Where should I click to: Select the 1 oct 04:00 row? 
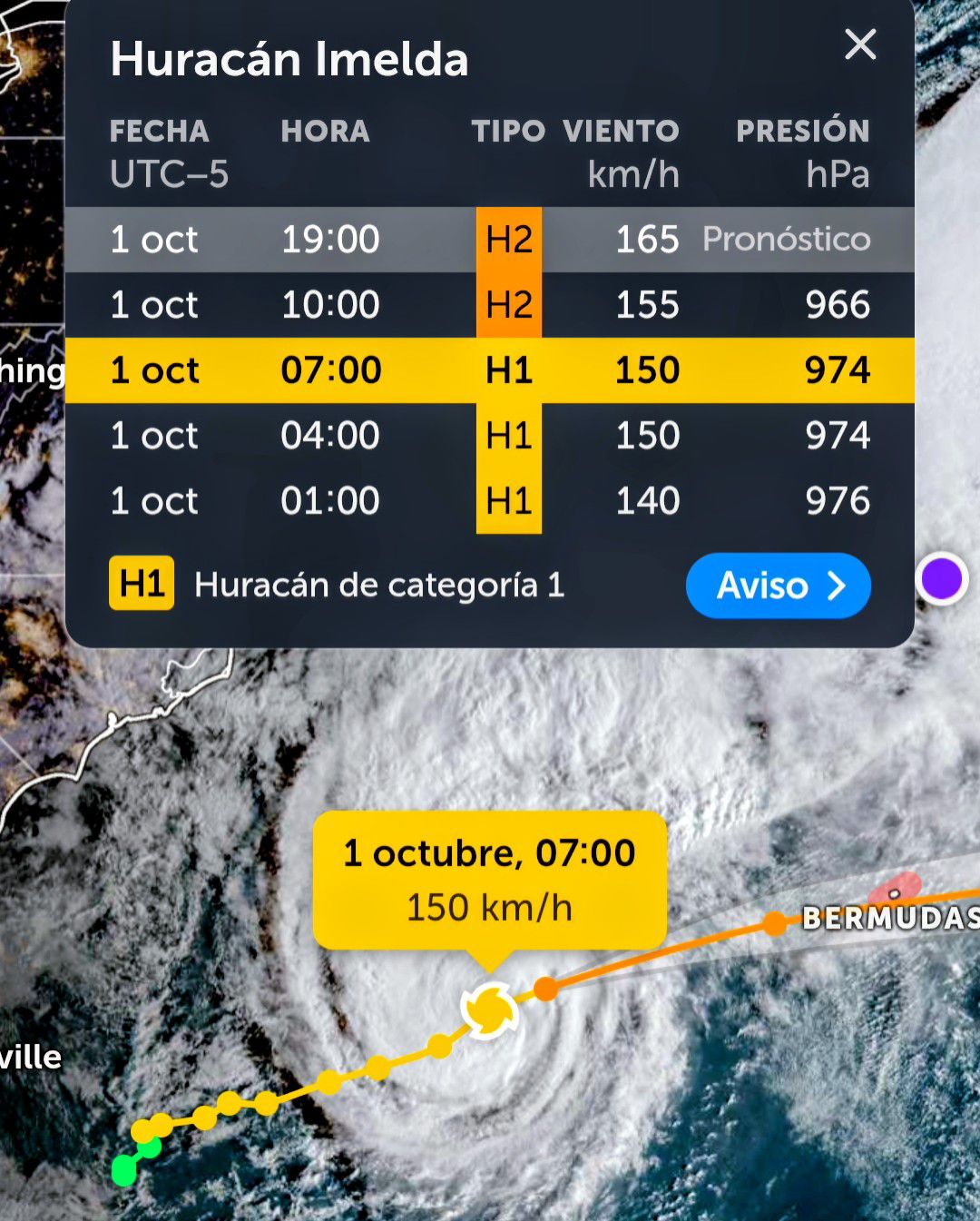click(490, 436)
